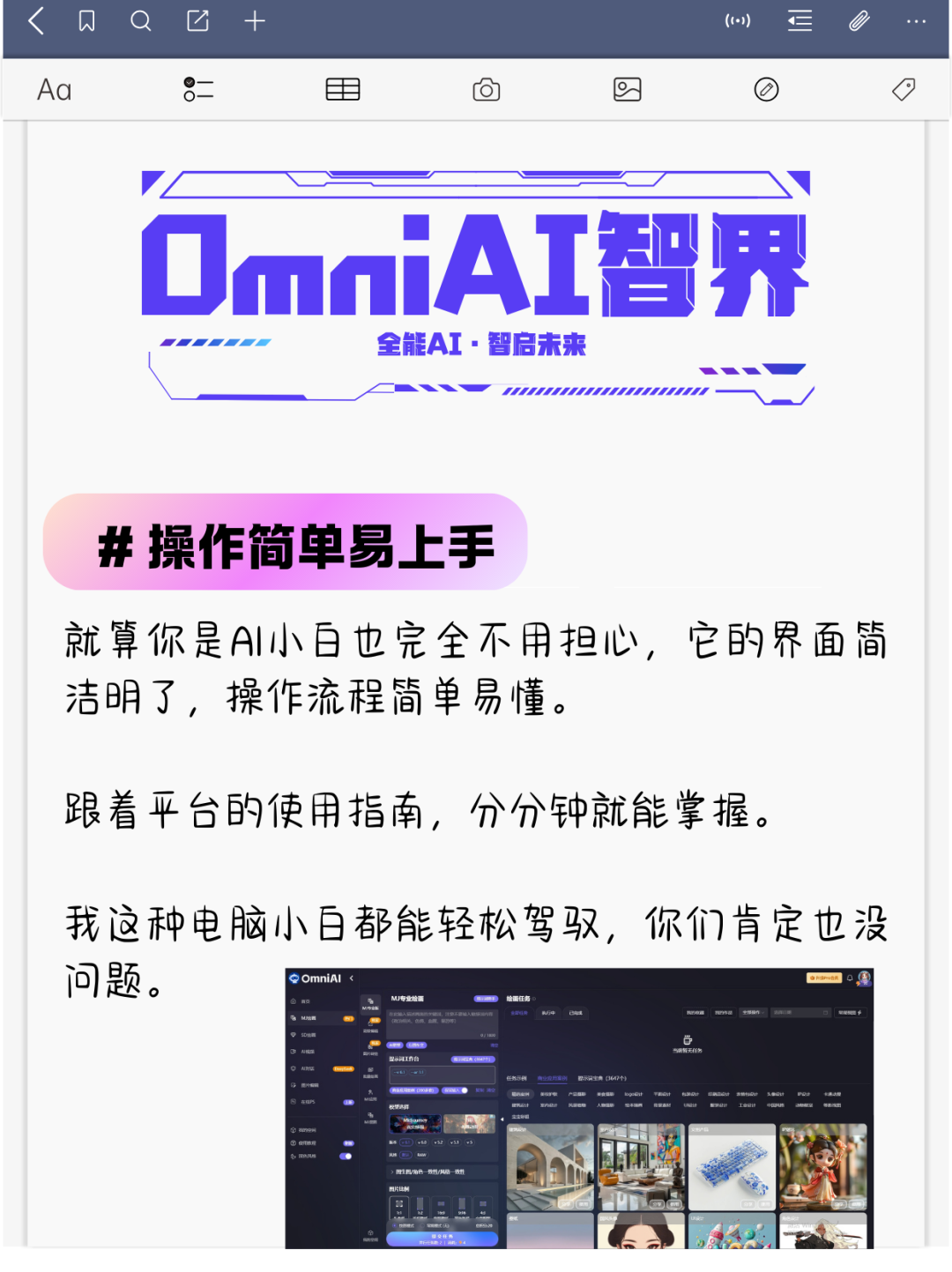The width and height of the screenshot is (952, 1272).
Task: Insert a checklist item
Action: (x=198, y=90)
